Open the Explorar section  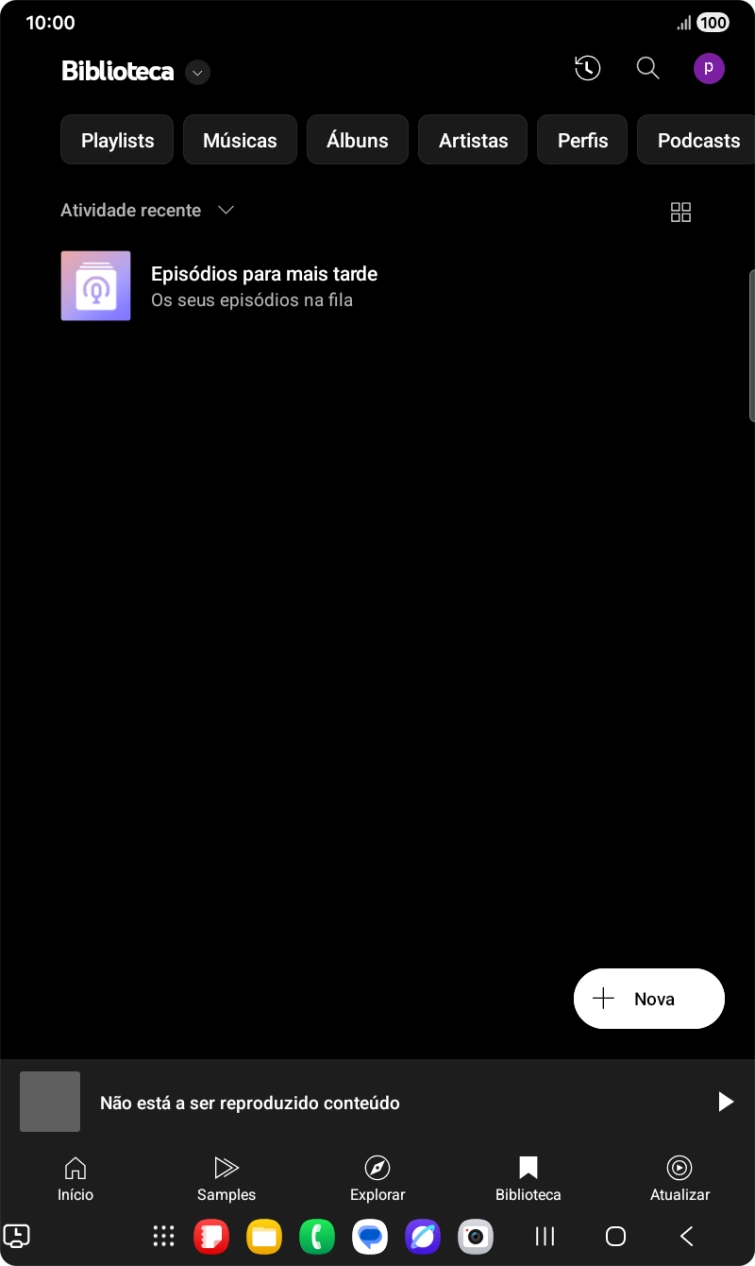click(377, 1177)
